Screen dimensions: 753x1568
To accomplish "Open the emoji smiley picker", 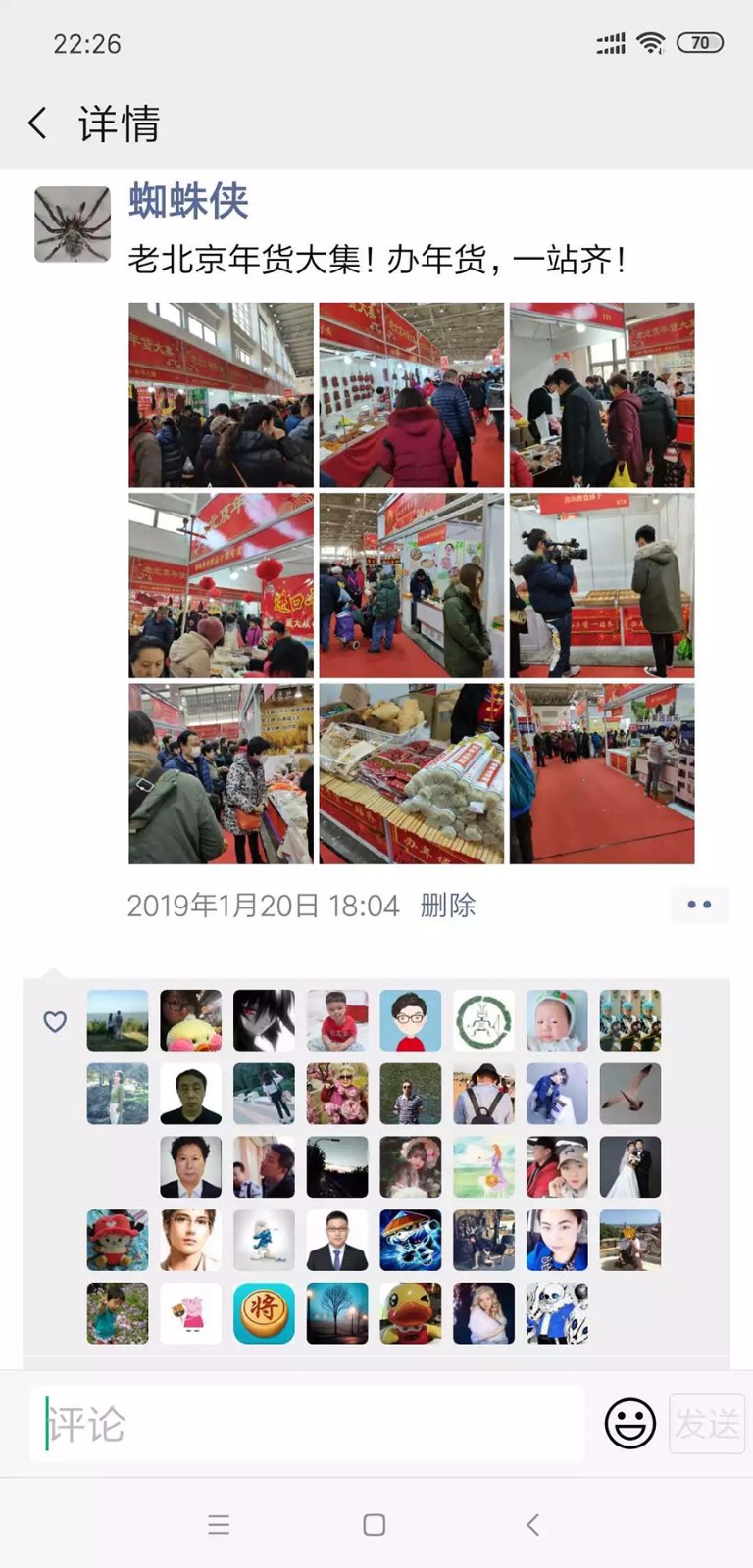I will [x=629, y=1423].
